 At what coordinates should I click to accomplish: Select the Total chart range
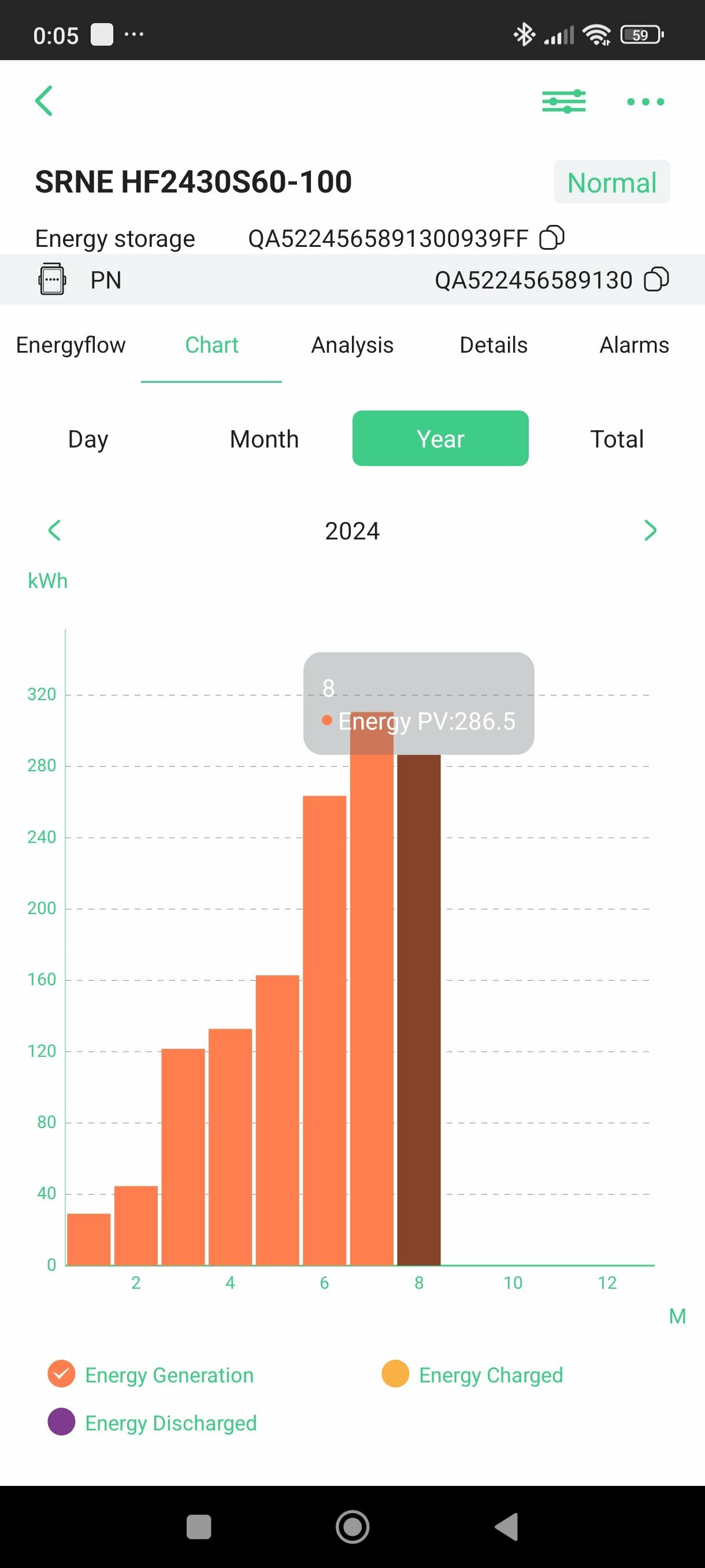(617, 439)
